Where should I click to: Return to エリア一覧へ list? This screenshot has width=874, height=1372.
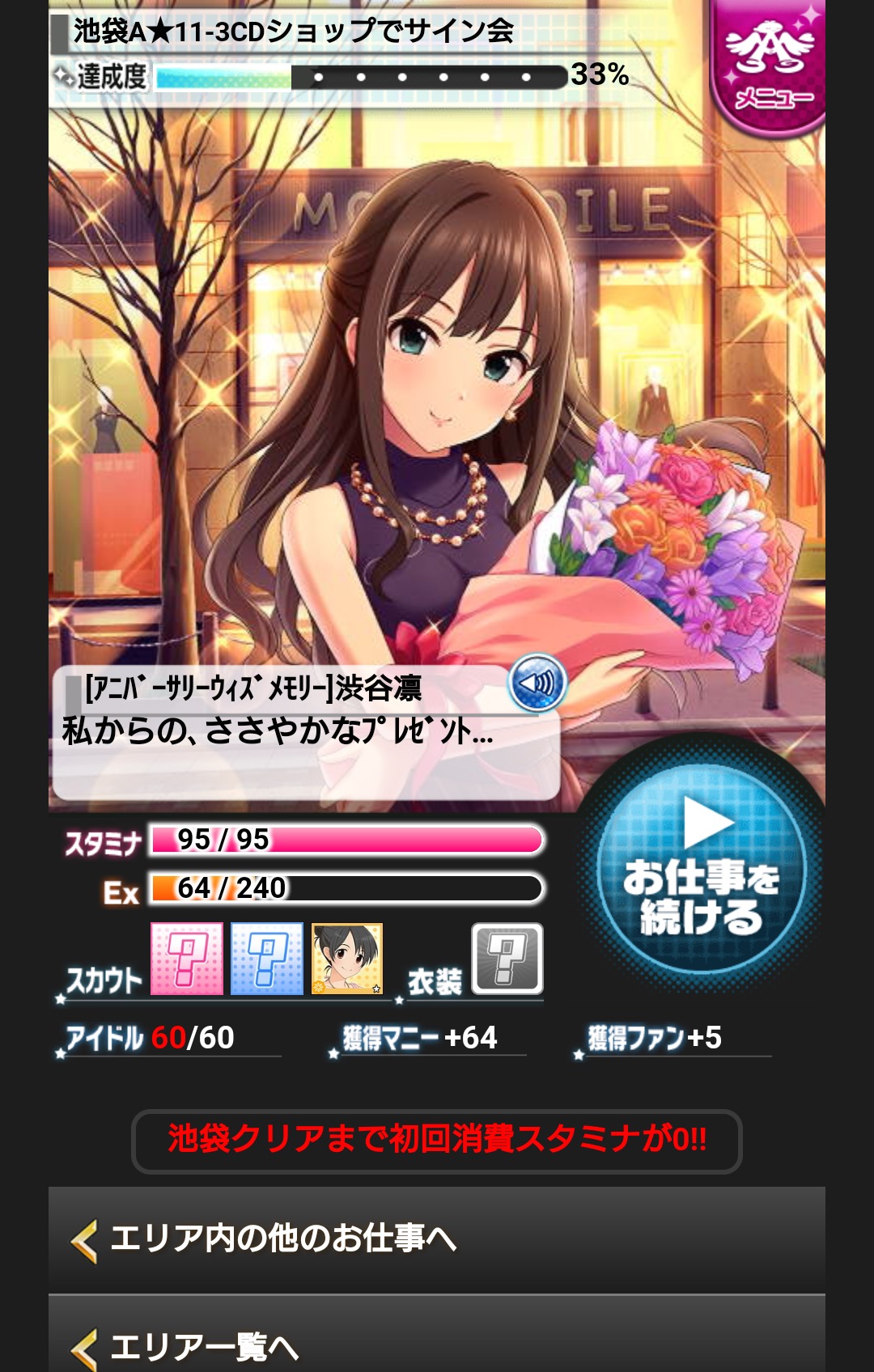[437, 1343]
